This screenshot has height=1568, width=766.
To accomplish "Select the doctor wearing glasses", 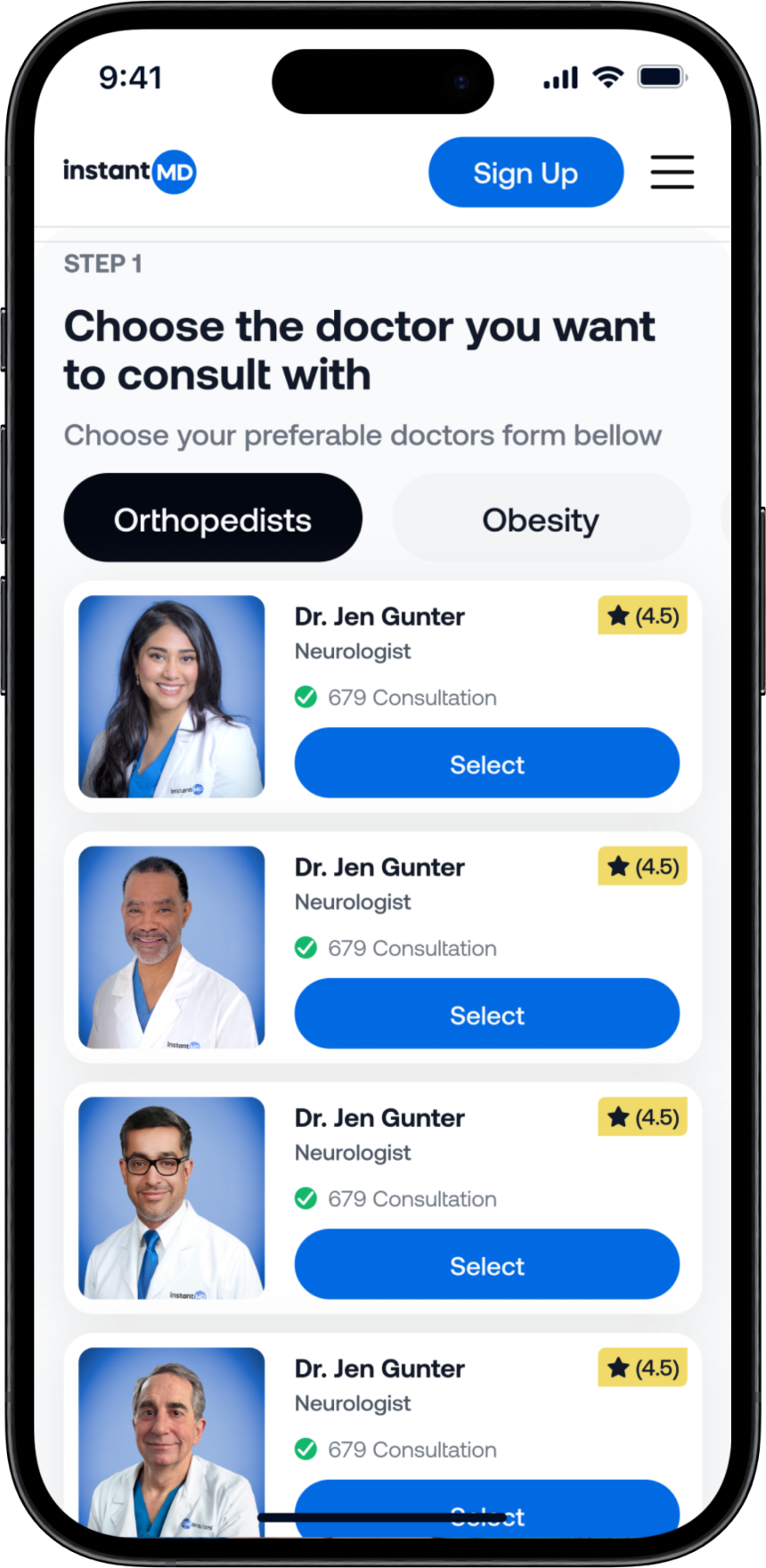I will click(486, 1264).
